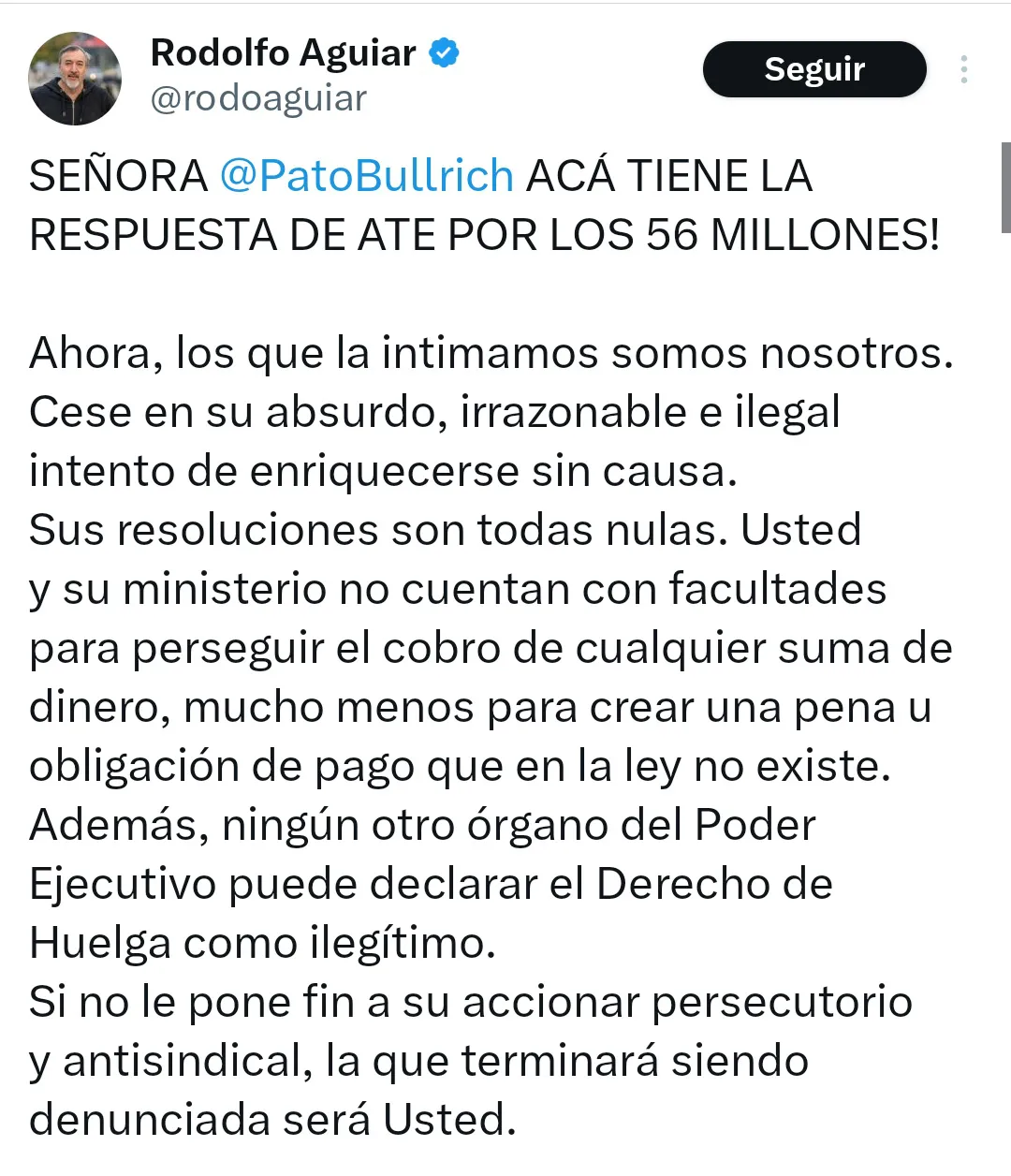This screenshot has height=1176, width=1011.
Task: Open the tweet's overflow menu
Action: point(963,69)
